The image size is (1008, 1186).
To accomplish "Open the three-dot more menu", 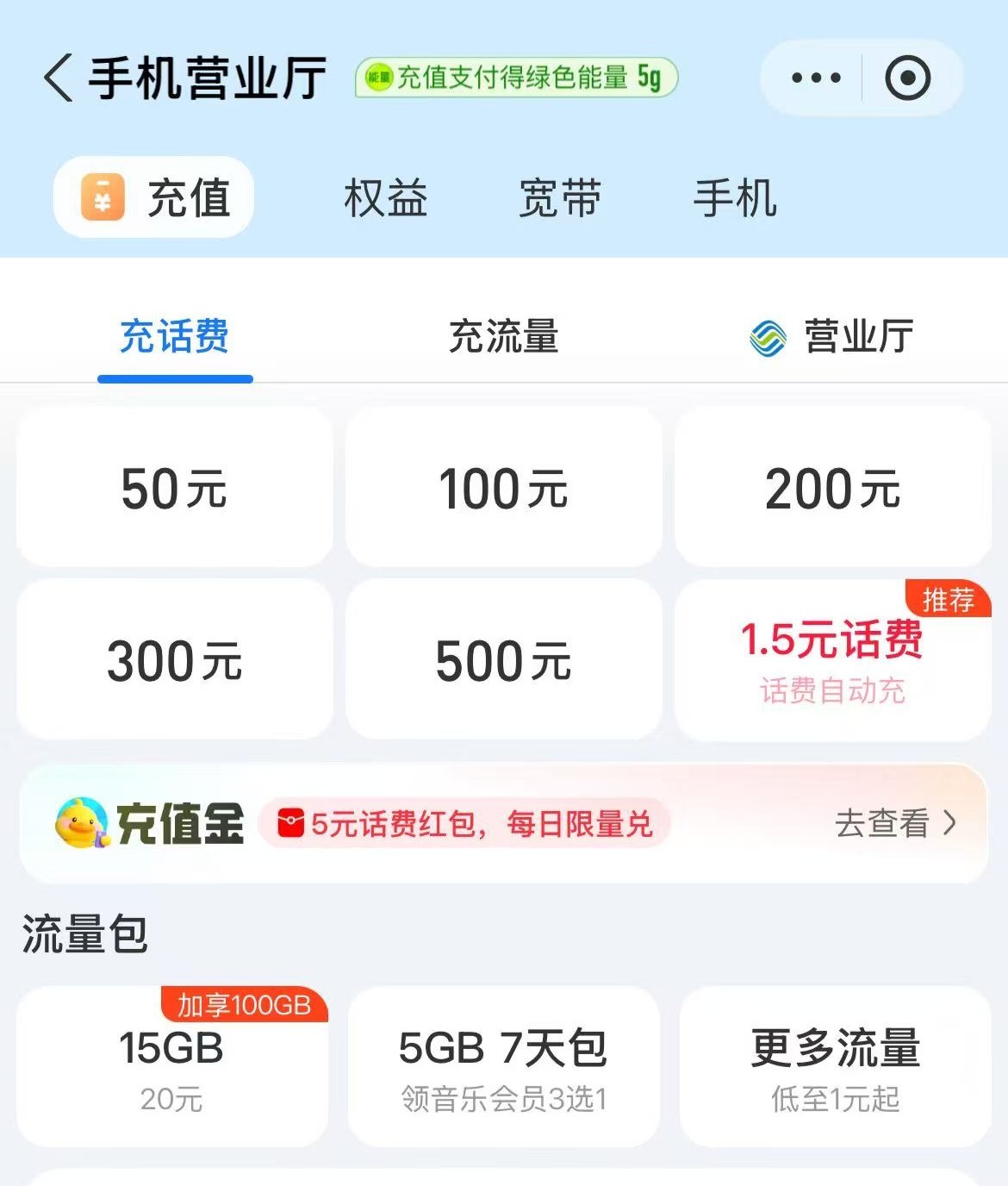I will (815, 78).
